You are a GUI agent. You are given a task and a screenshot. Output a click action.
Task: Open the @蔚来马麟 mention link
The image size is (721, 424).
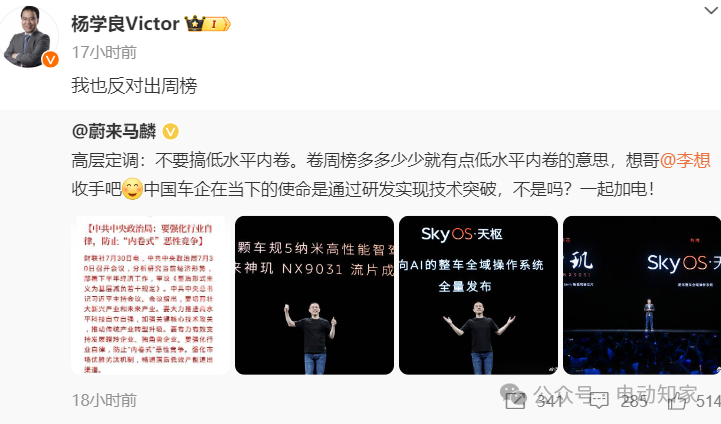[114, 132]
